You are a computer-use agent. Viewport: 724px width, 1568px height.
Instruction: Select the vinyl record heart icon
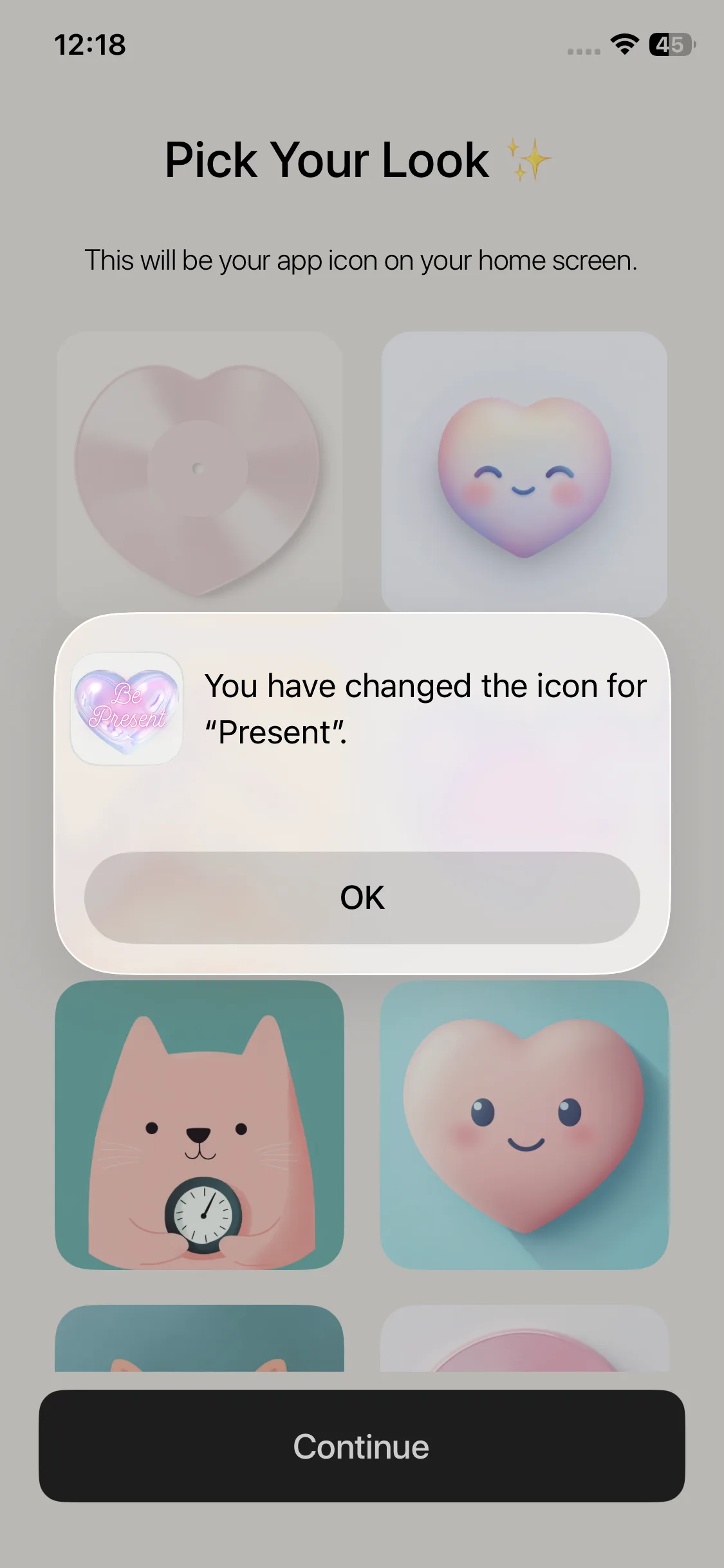point(199,473)
